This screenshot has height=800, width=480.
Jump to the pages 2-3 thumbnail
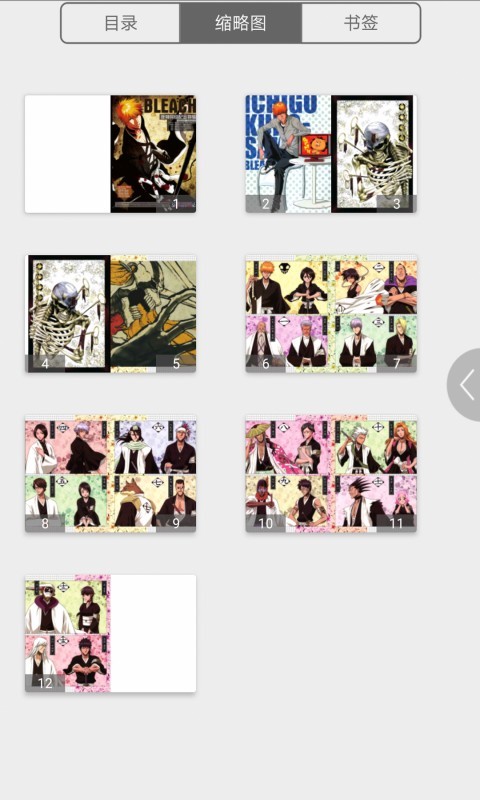331,154
